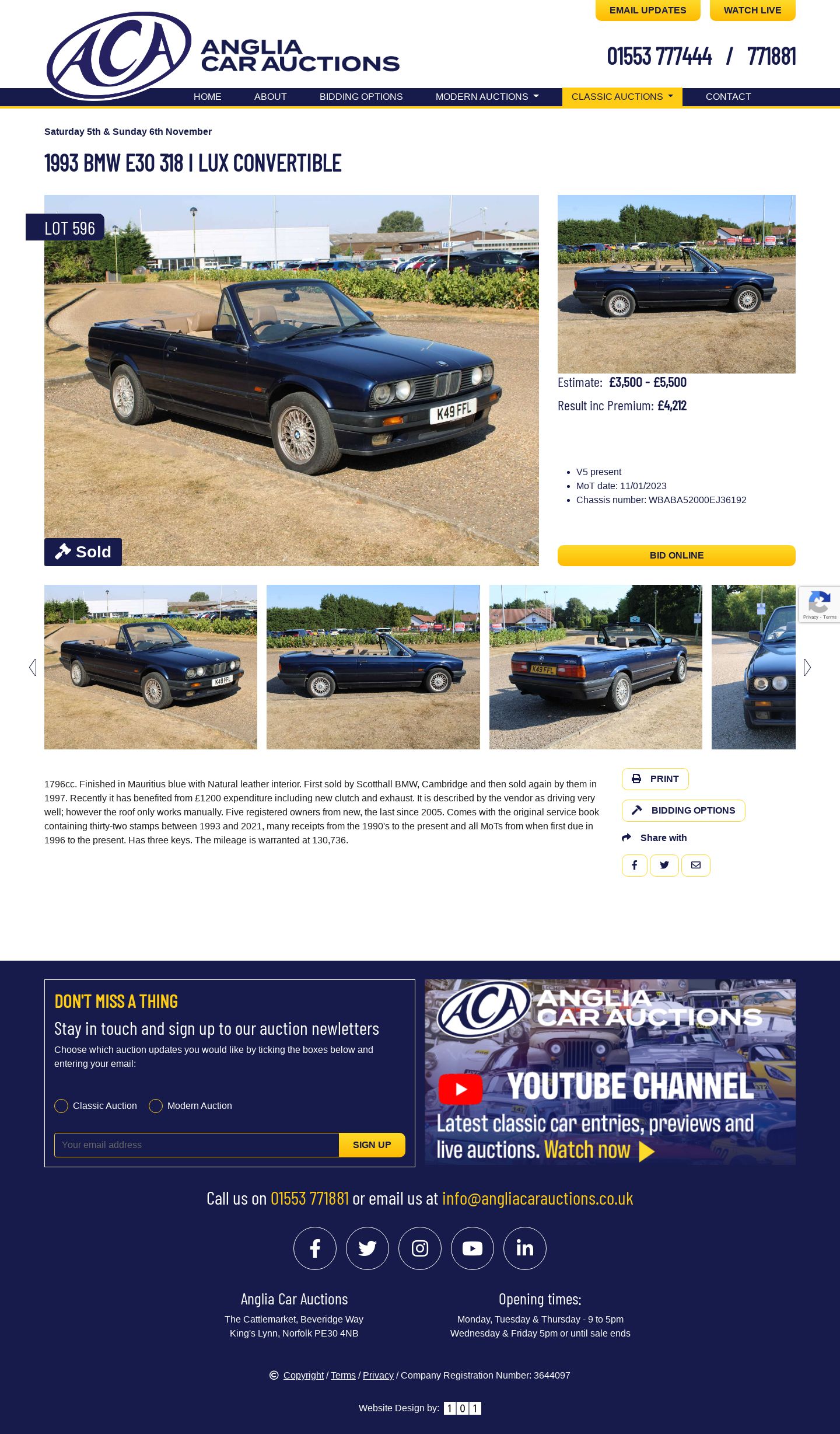Open the rear view thumbnail of the BMW

(596, 667)
